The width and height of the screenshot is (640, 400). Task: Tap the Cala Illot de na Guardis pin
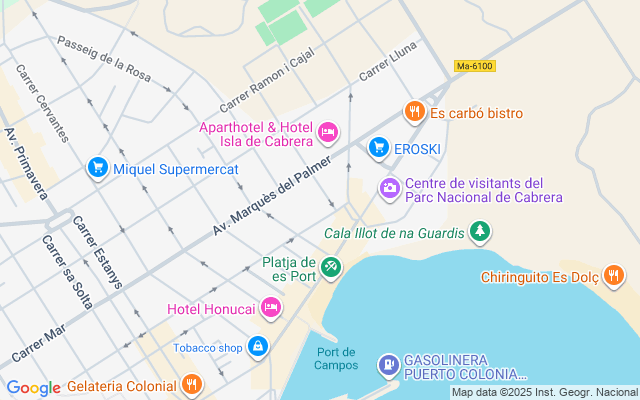tap(480, 232)
